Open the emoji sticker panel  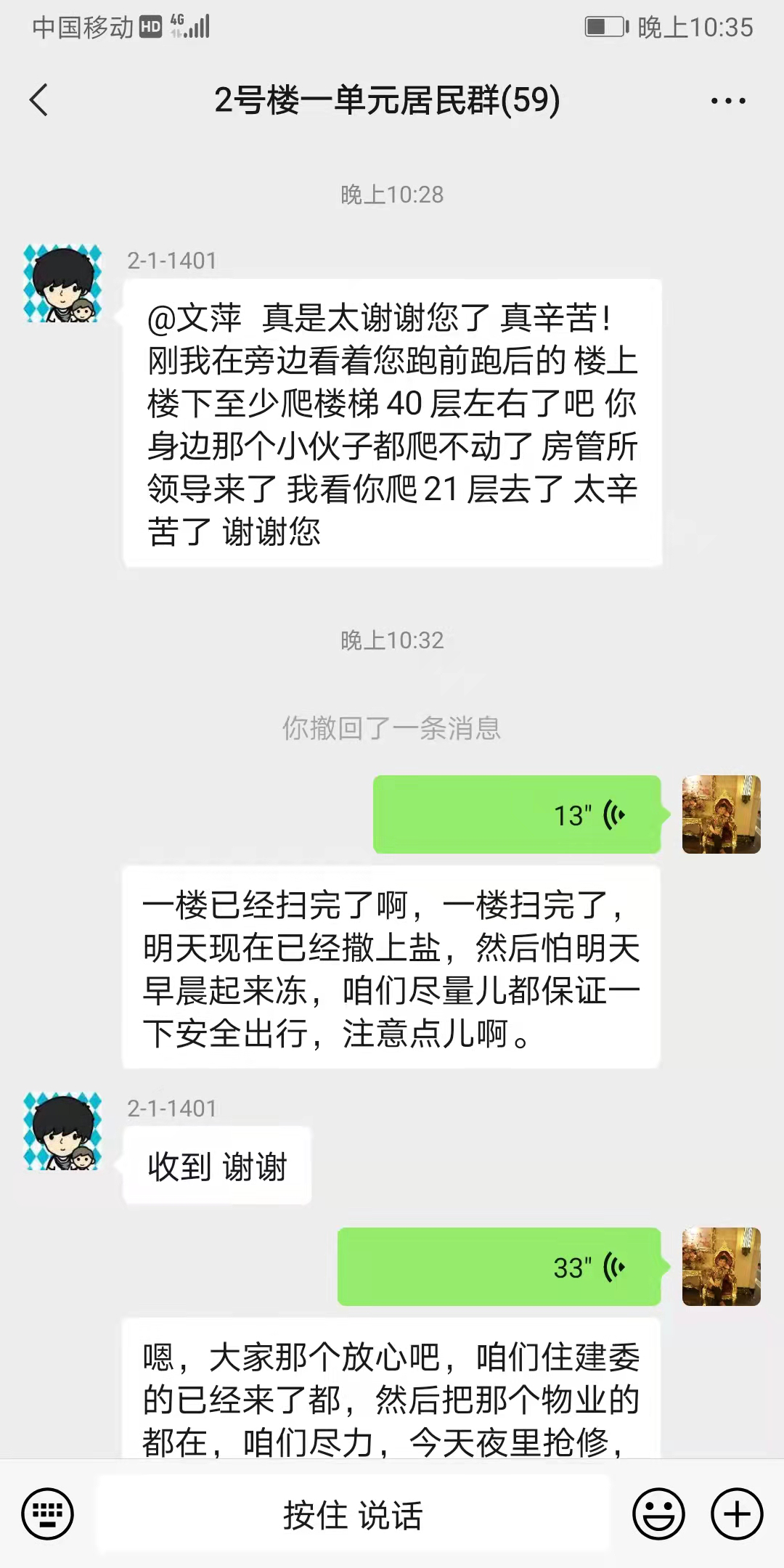pos(658,1514)
